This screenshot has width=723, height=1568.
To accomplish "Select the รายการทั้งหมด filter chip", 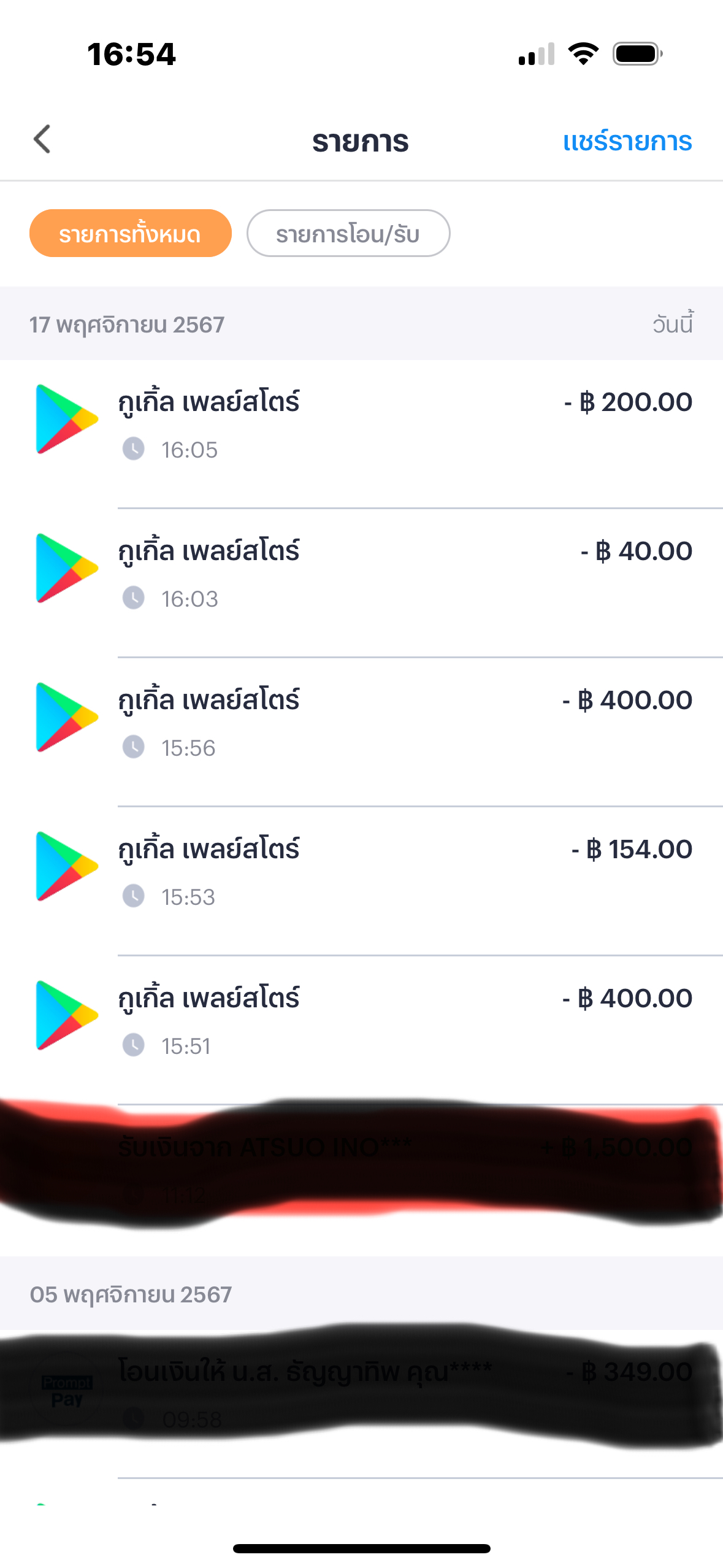I will pos(131,233).
